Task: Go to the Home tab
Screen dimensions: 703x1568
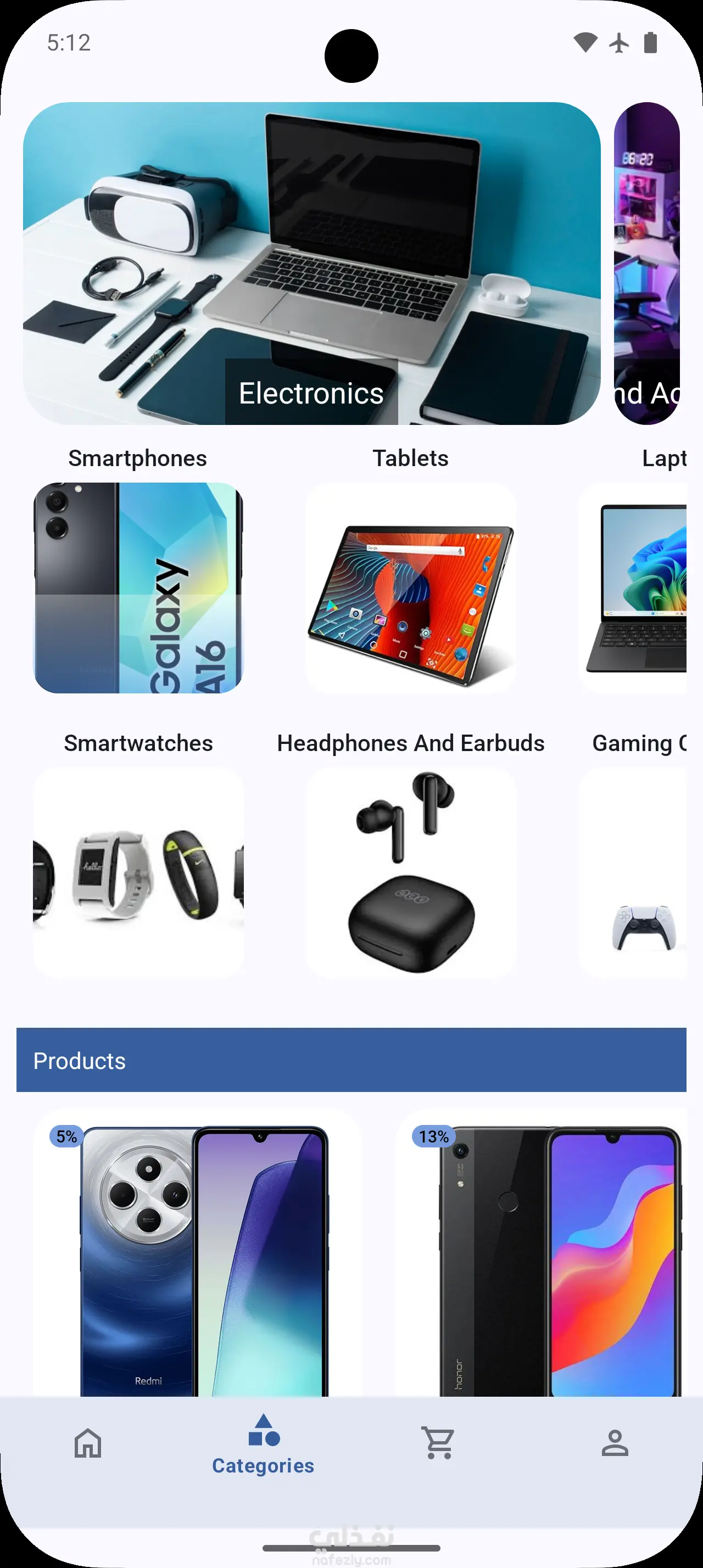Action: 88,1443
